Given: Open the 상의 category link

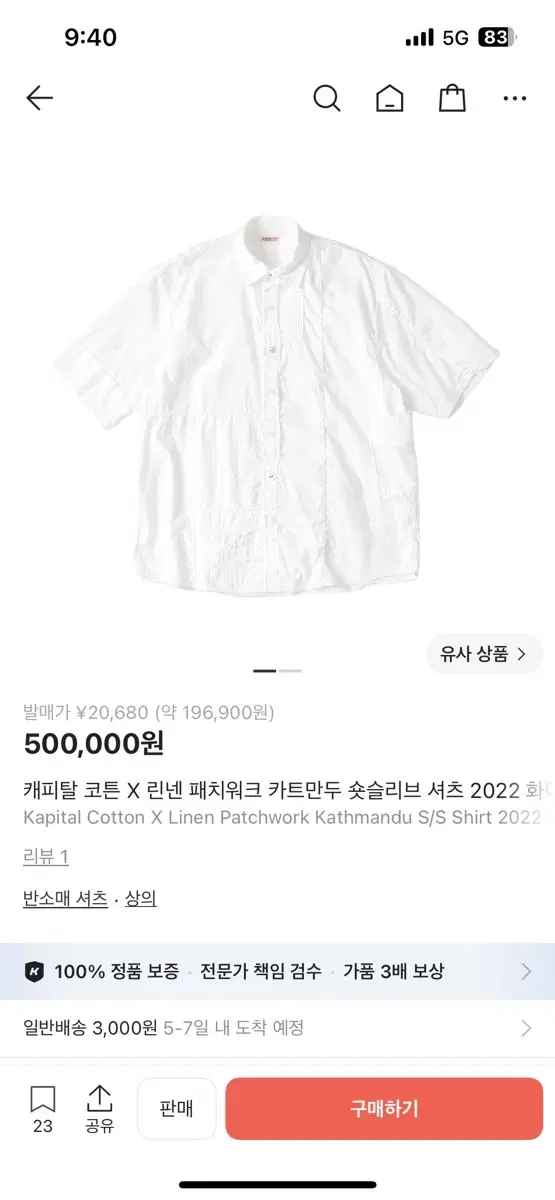Looking at the screenshot, I should [x=141, y=898].
